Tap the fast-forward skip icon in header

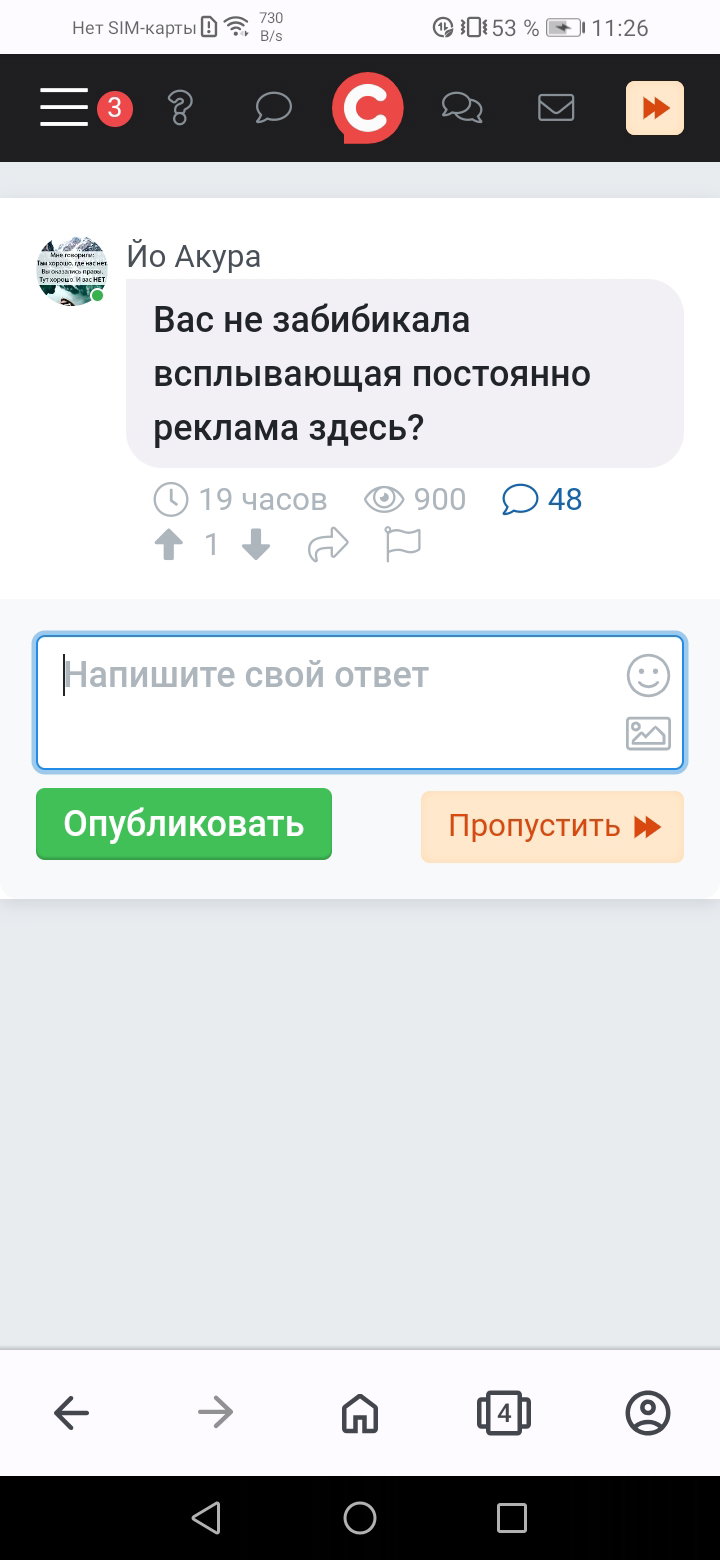click(655, 108)
